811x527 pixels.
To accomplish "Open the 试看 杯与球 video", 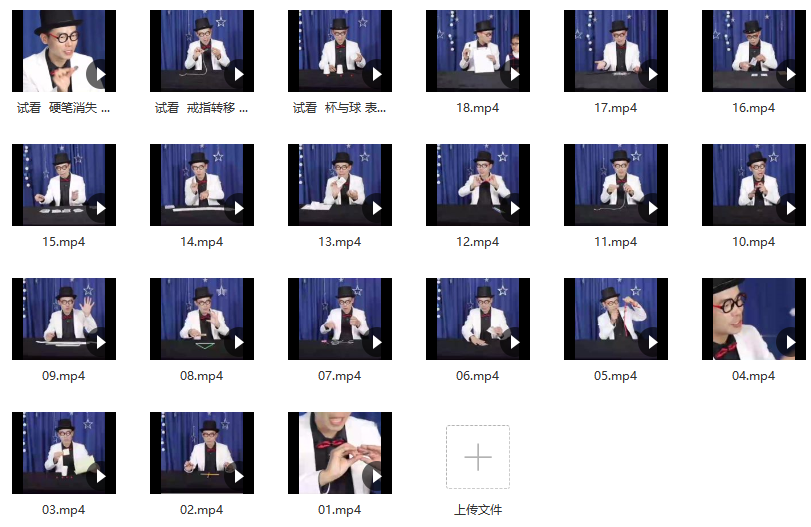I will pos(340,51).
